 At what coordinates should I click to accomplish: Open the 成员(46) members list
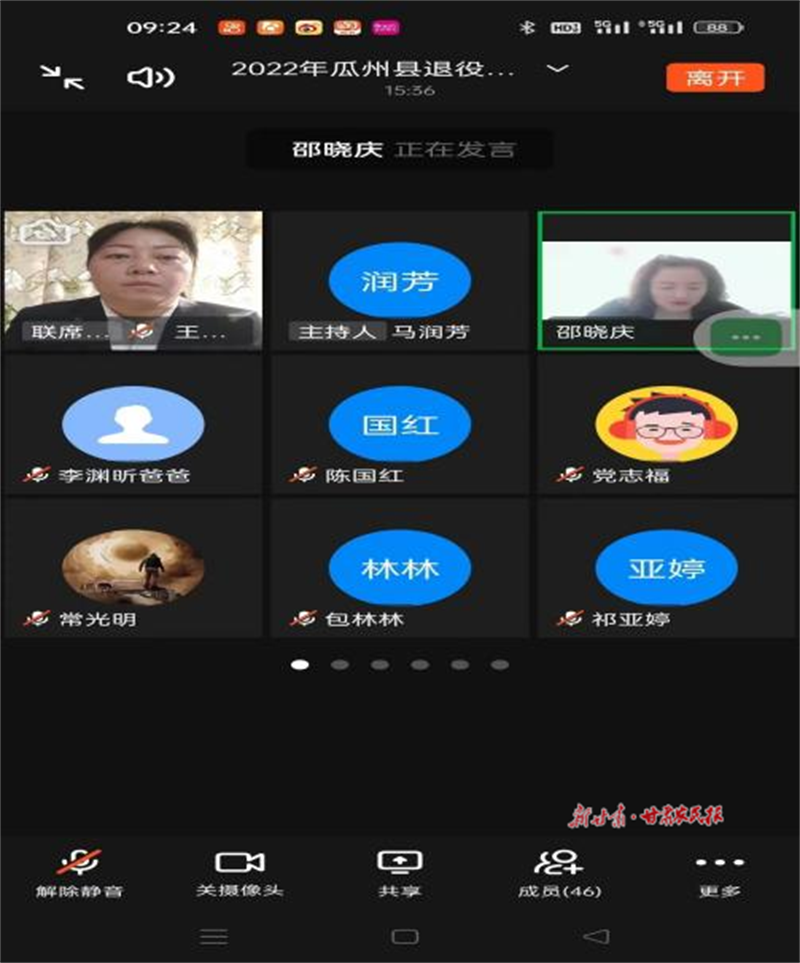coord(559,872)
